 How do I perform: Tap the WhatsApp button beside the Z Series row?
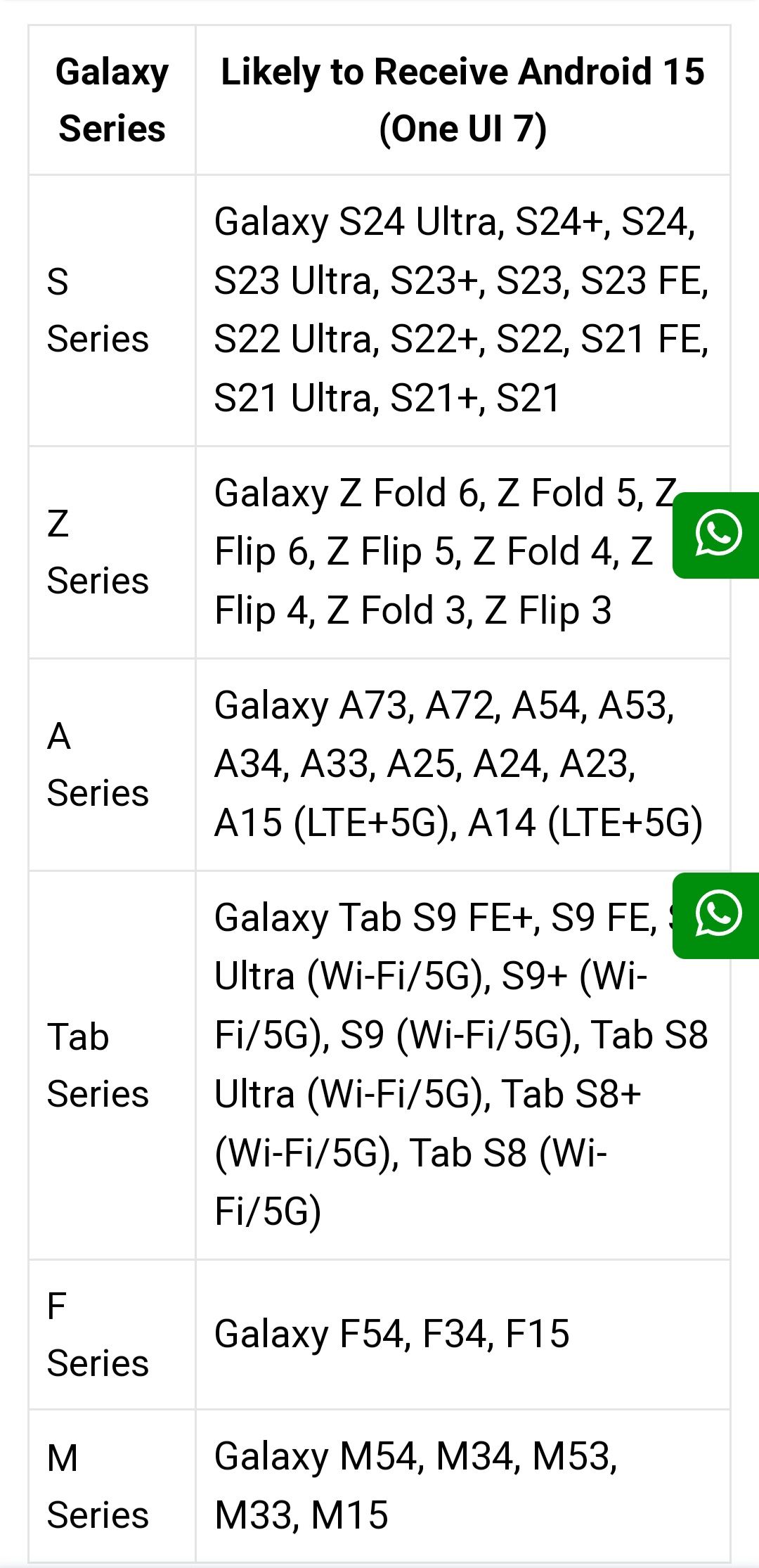tap(717, 535)
